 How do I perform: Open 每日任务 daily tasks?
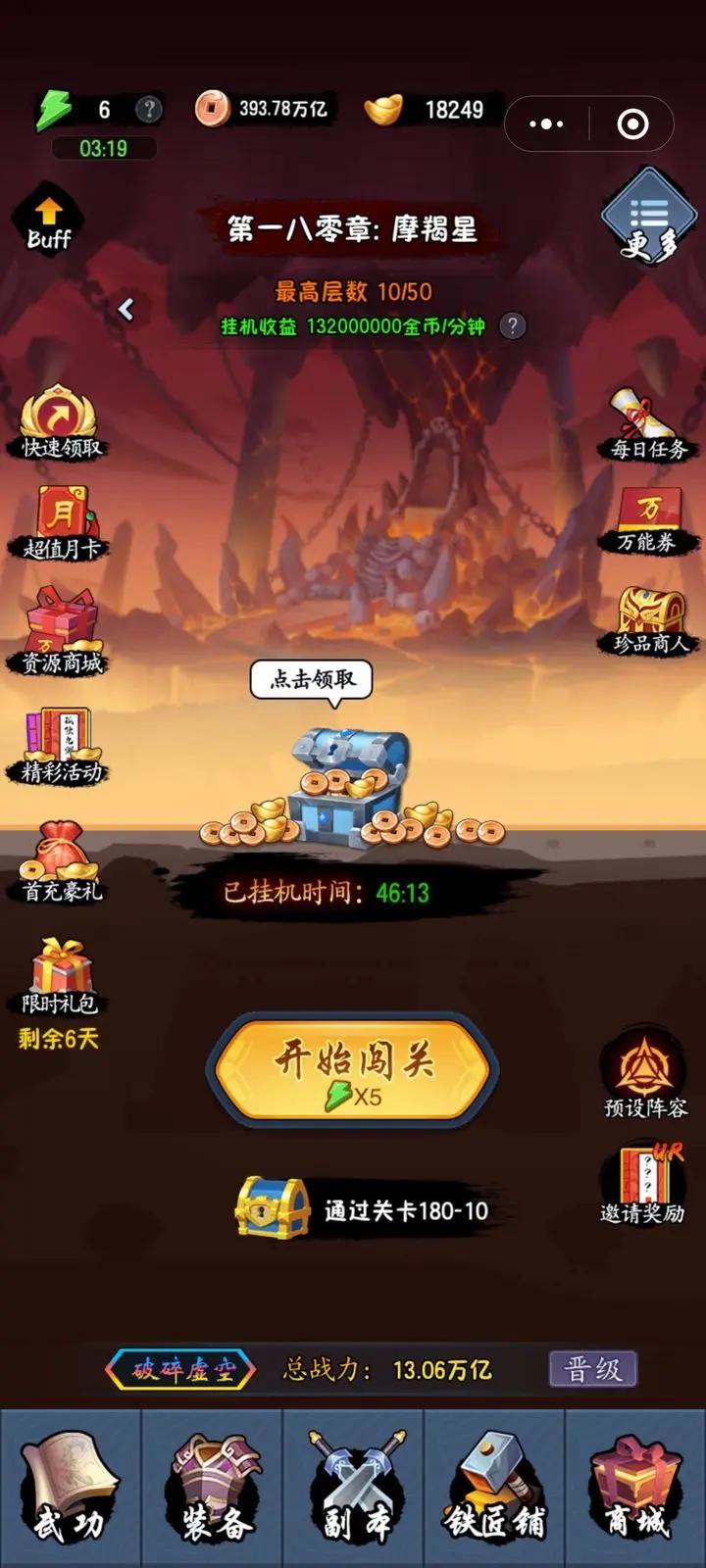click(647, 424)
